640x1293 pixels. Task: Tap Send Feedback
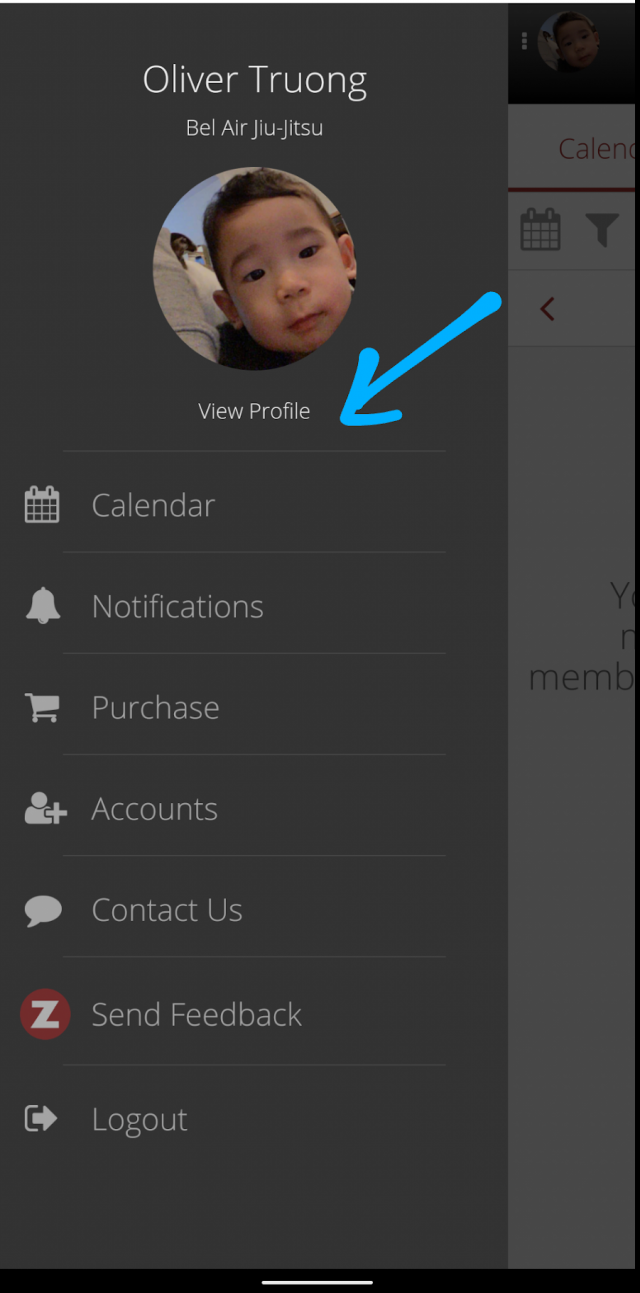point(196,1014)
